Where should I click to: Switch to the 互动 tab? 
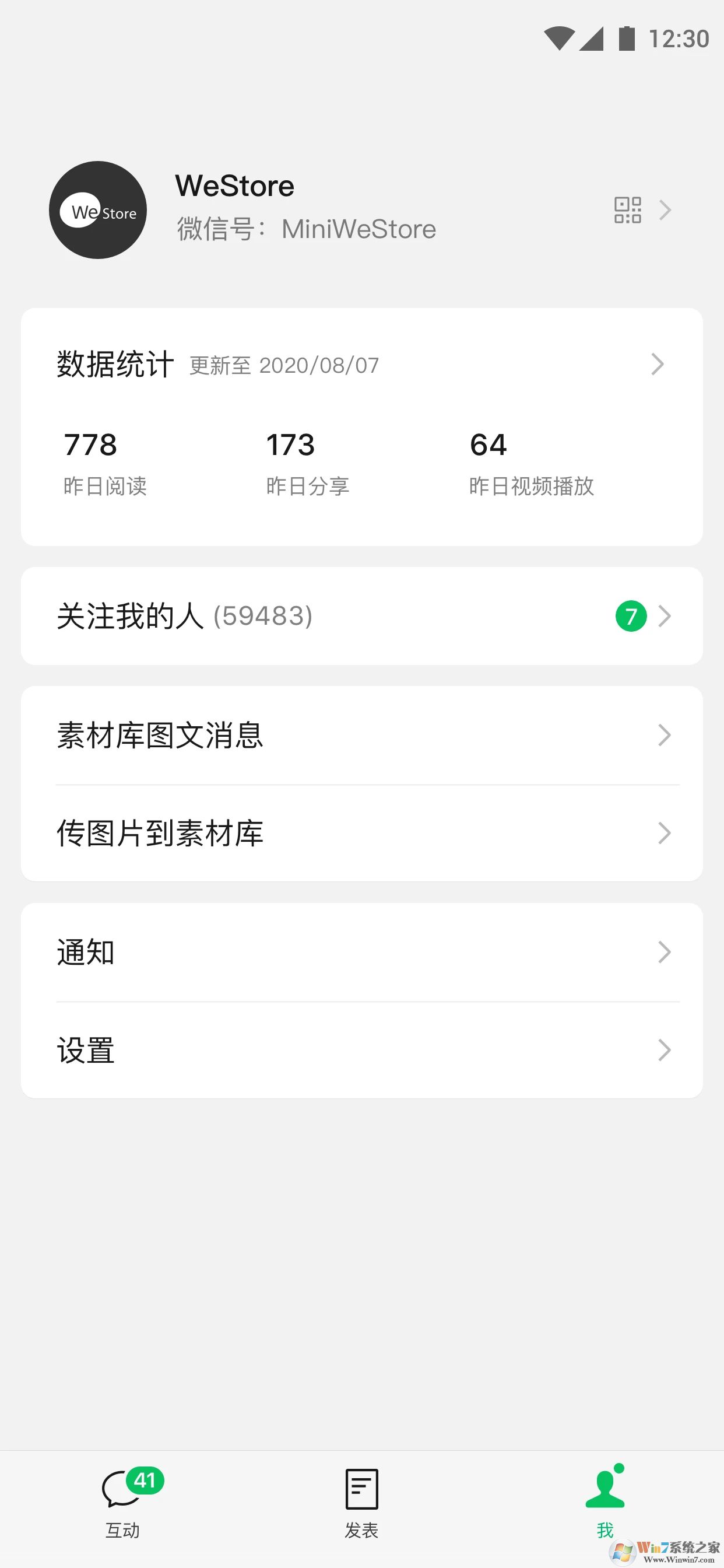(122, 1503)
